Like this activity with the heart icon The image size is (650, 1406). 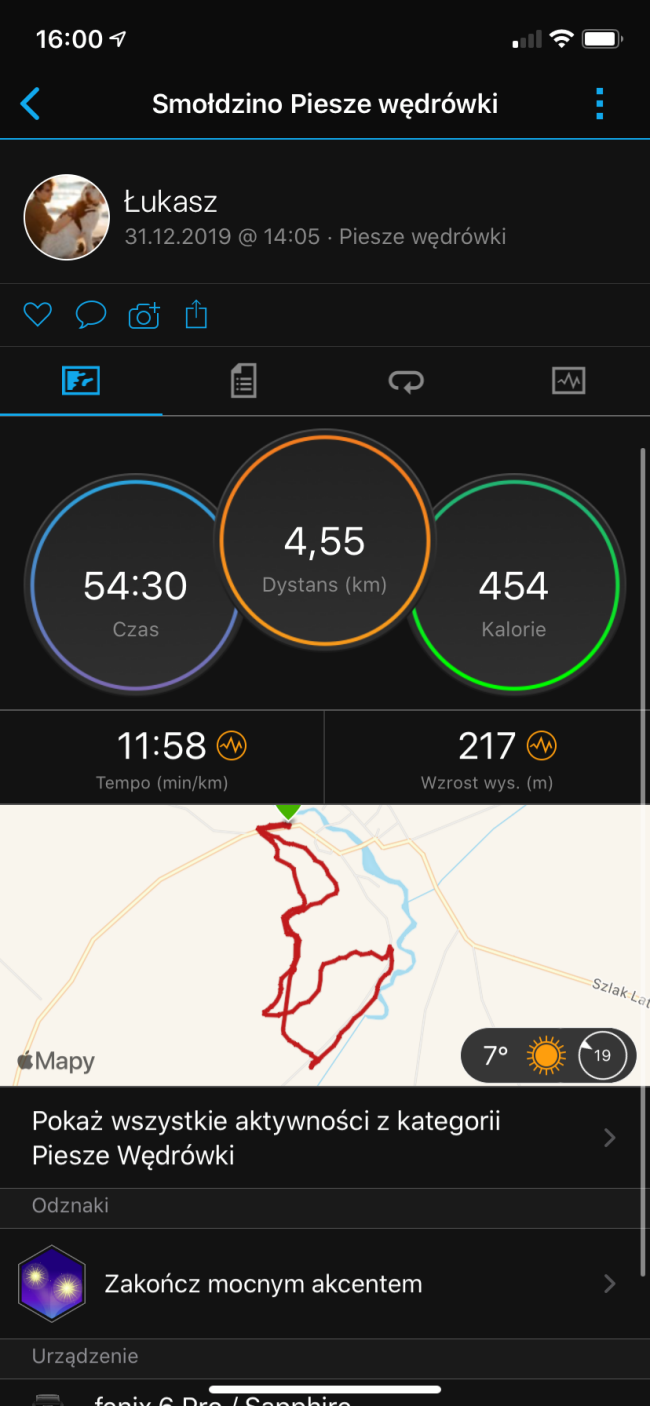pyautogui.click(x=37, y=316)
